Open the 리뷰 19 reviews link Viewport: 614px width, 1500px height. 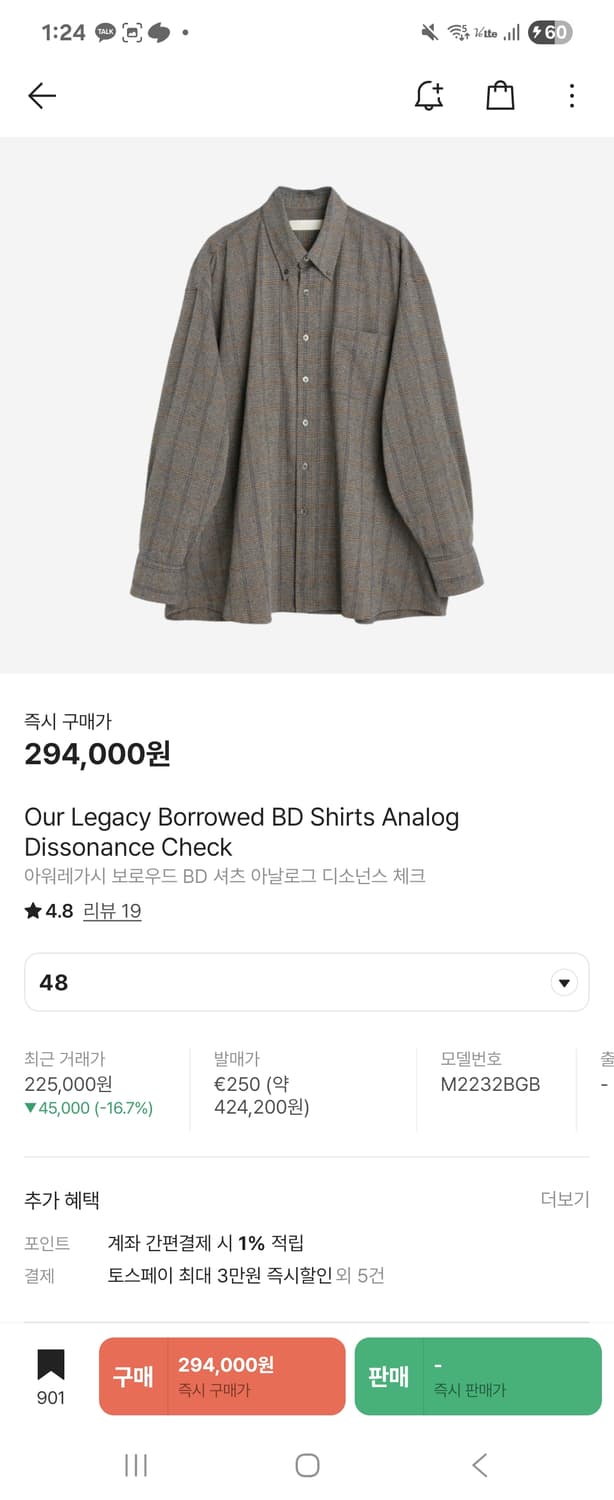point(112,911)
